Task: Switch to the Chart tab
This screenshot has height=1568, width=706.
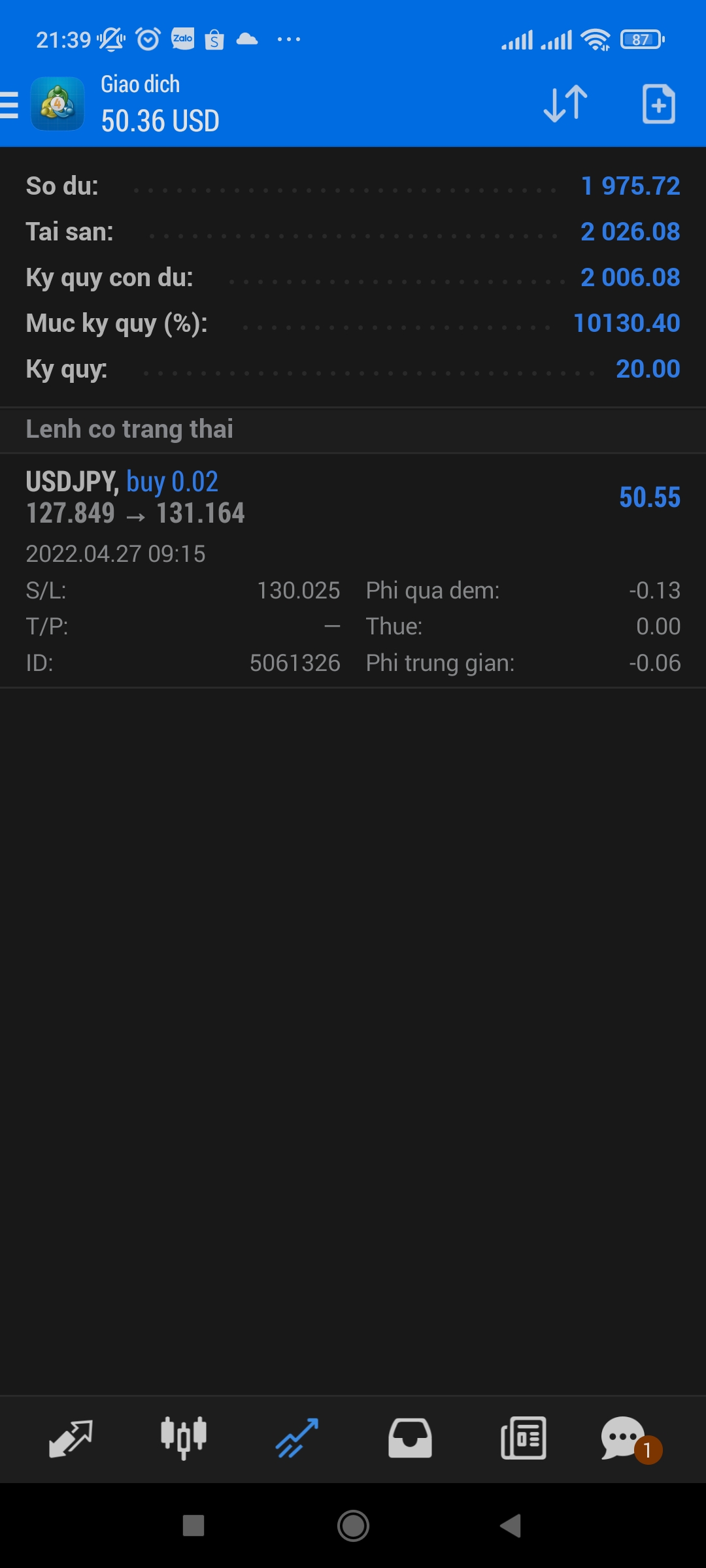Action: (184, 1439)
